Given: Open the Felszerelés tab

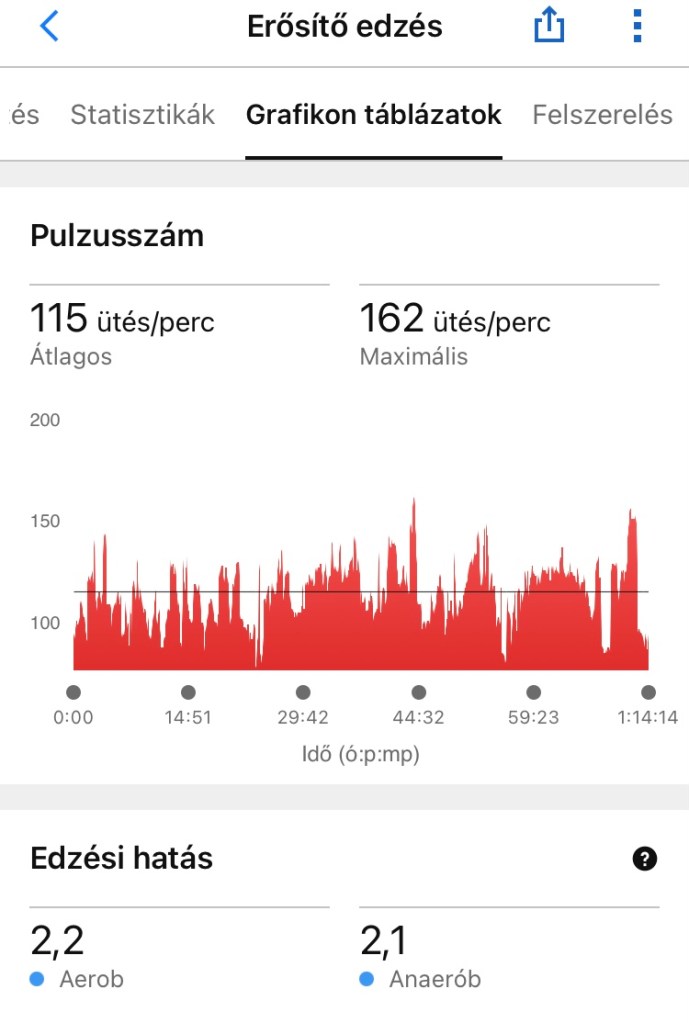Looking at the screenshot, I should click(x=602, y=115).
